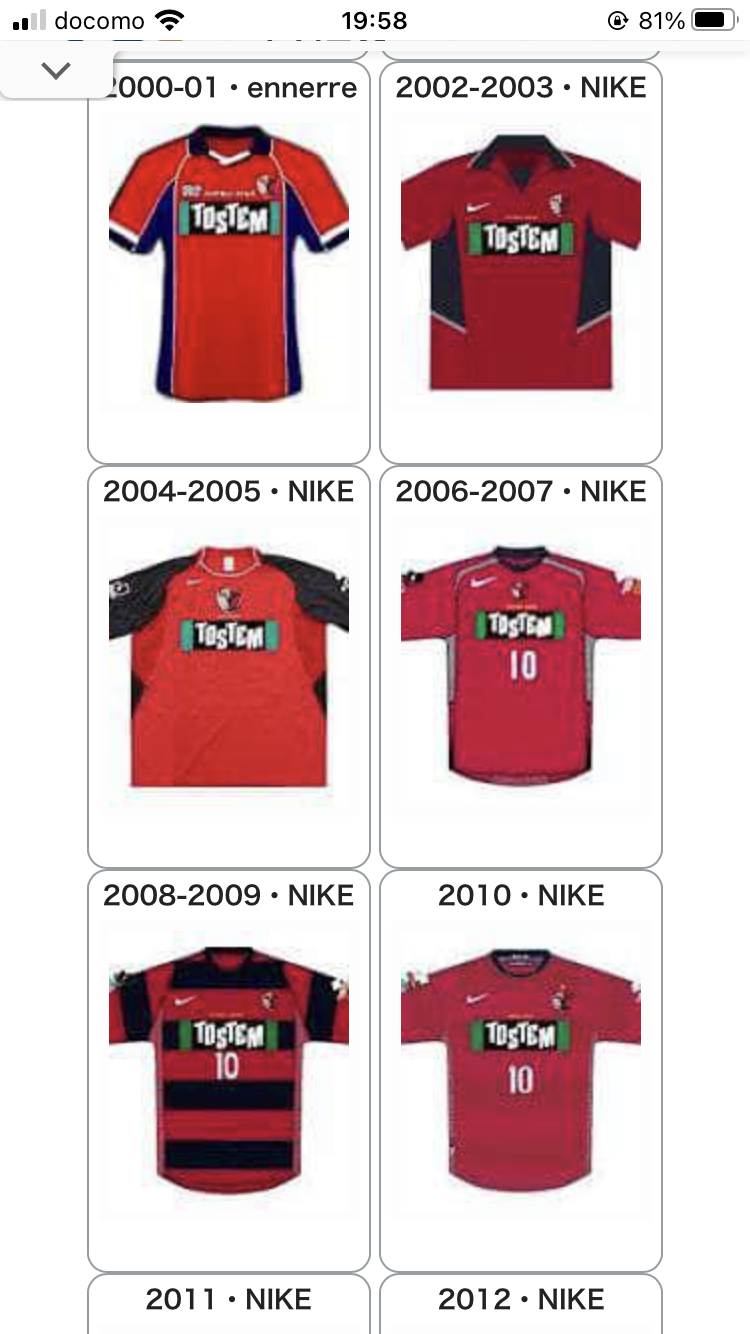Collapse the panel with the down chevron
750x1334 pixels.
click(x=56, y=71)
